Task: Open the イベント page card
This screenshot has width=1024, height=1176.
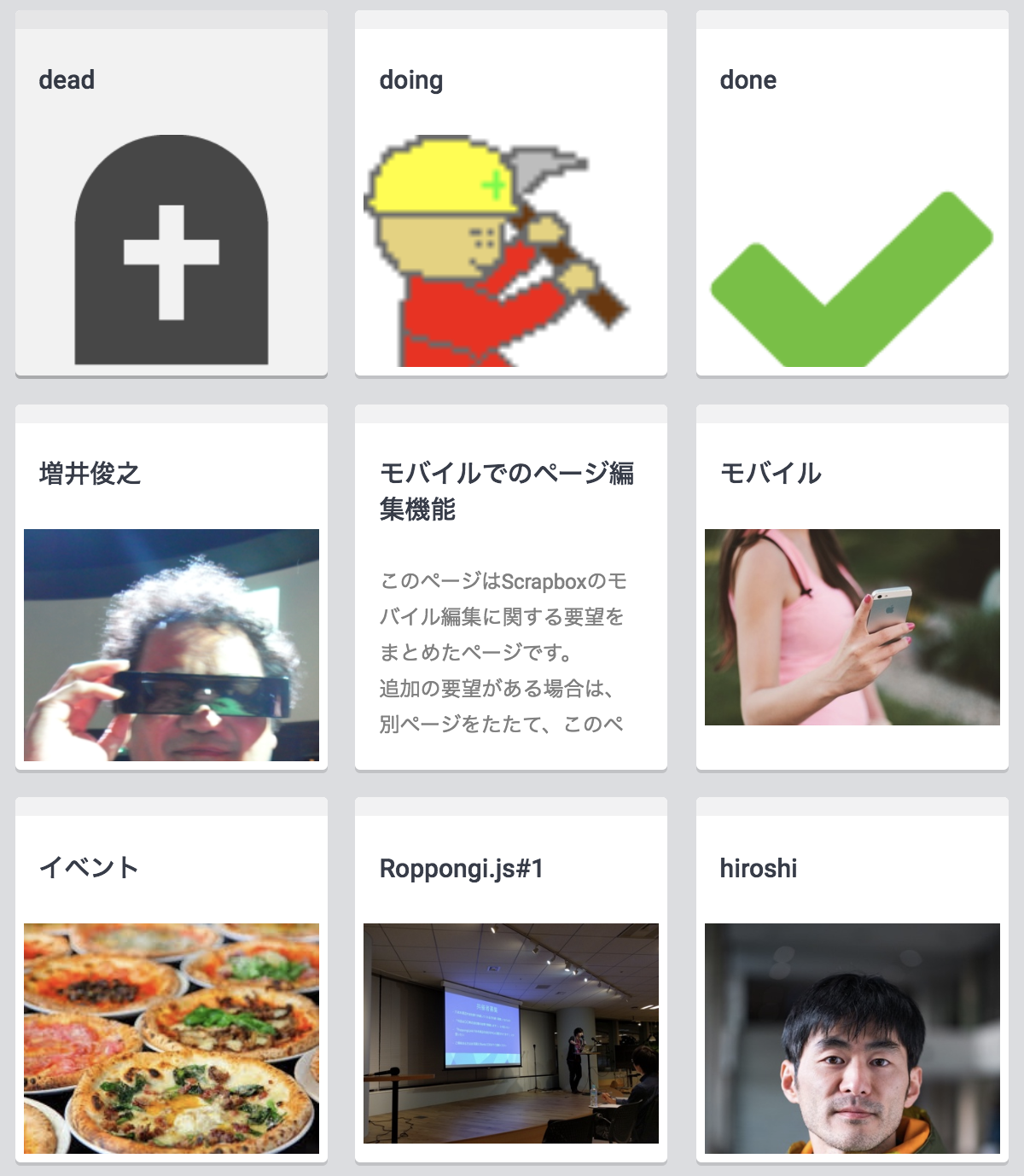Action: pyautogui.click(x=171, y=990)
